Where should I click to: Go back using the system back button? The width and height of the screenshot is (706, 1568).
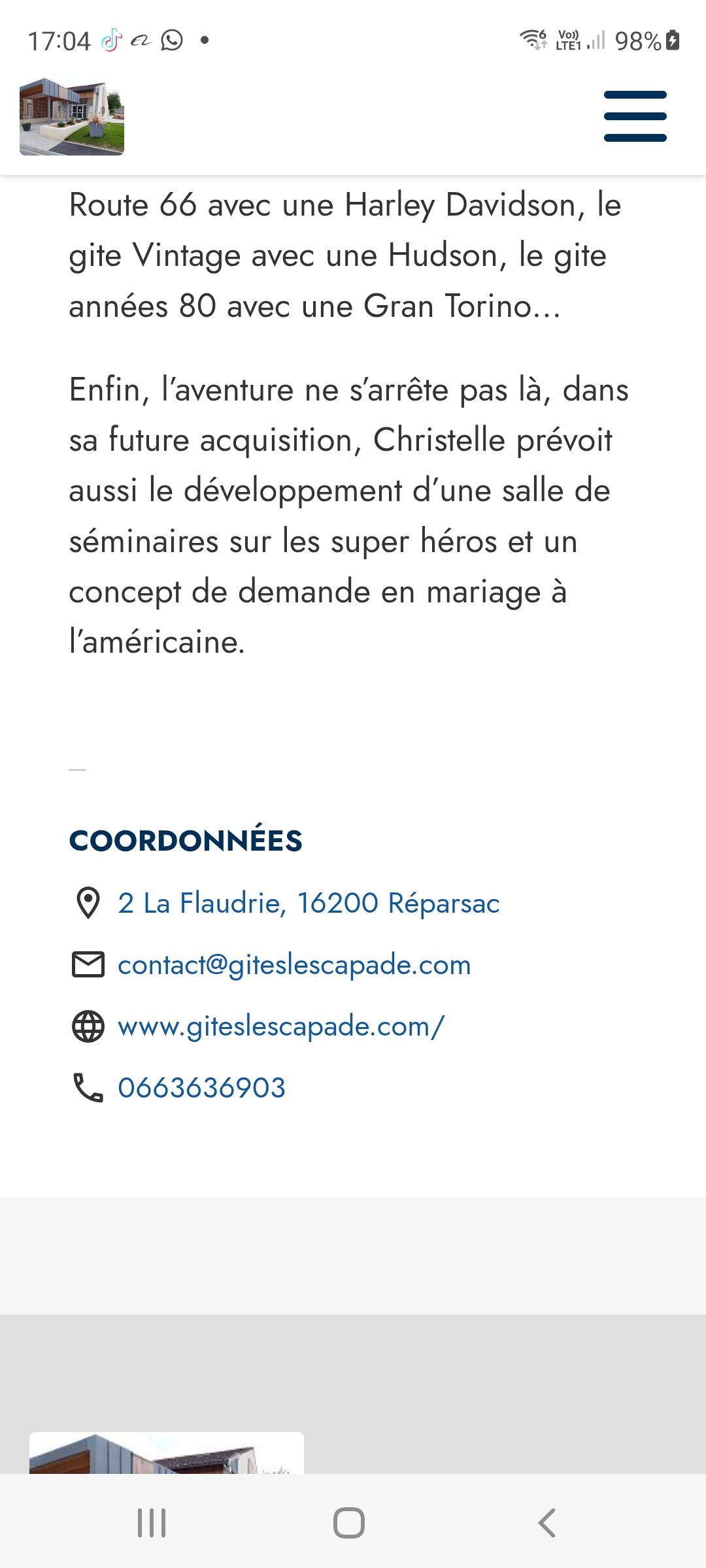pos(547,1523)
